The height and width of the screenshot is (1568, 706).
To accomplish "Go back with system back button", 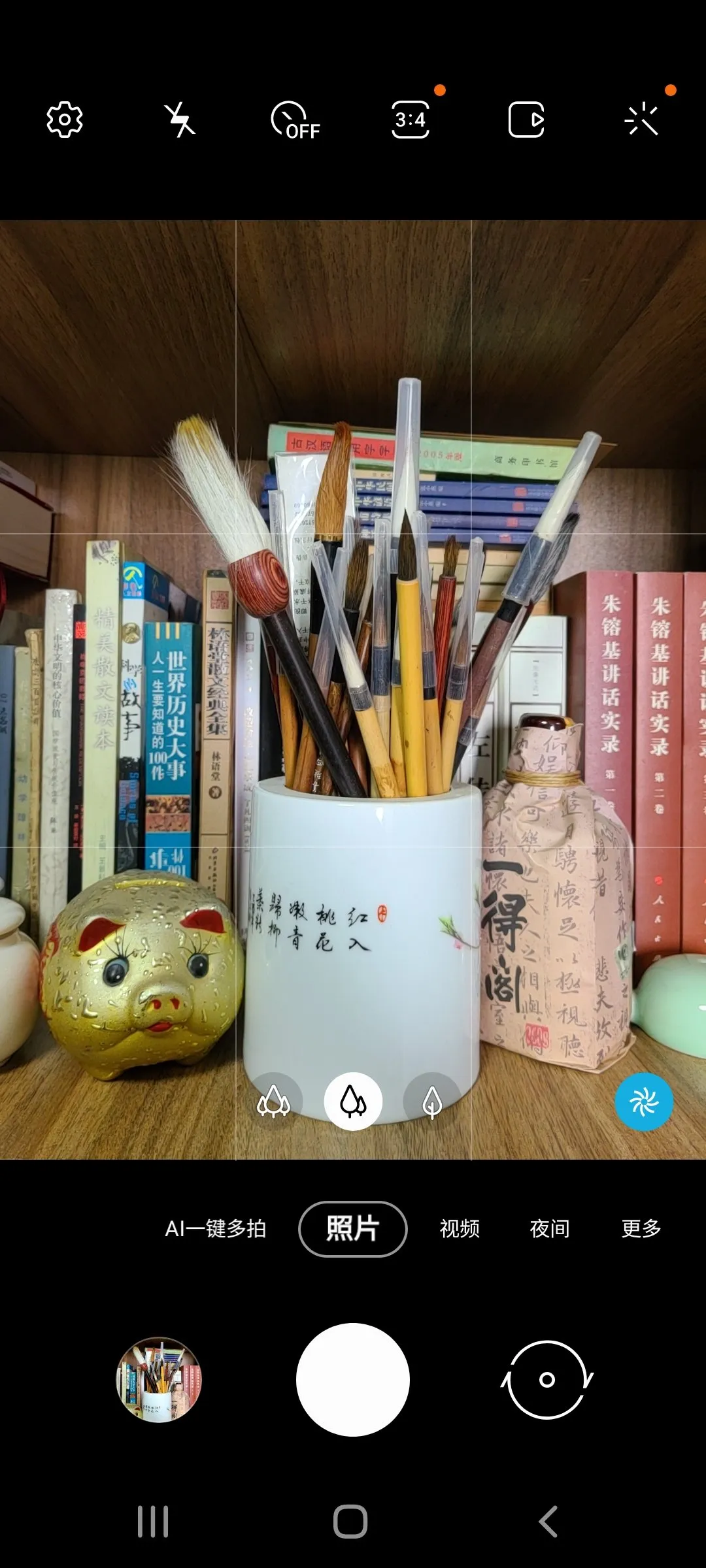I will [548, 1522].
